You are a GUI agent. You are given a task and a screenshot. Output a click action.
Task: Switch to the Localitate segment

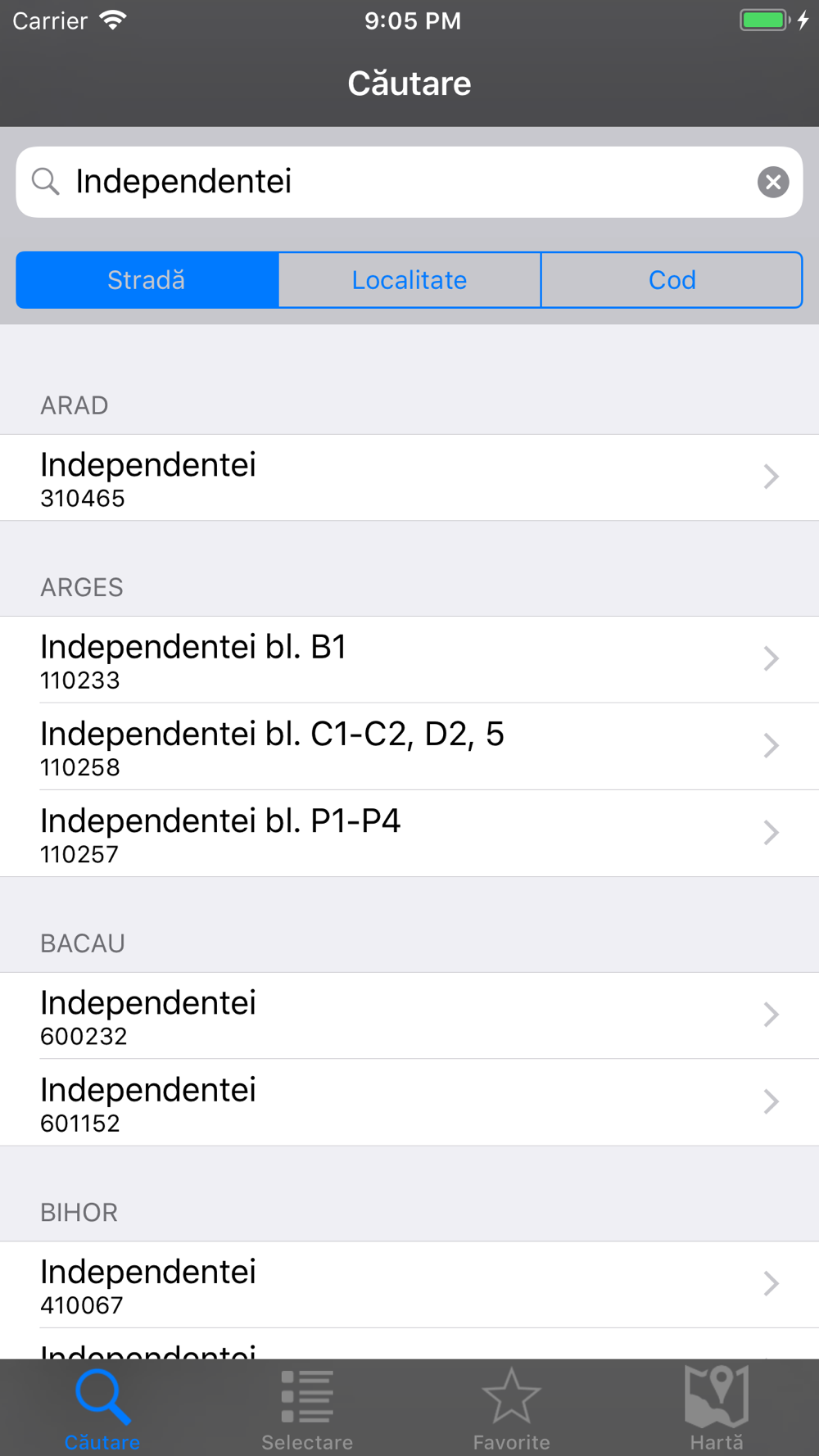(x=409, y=280)
